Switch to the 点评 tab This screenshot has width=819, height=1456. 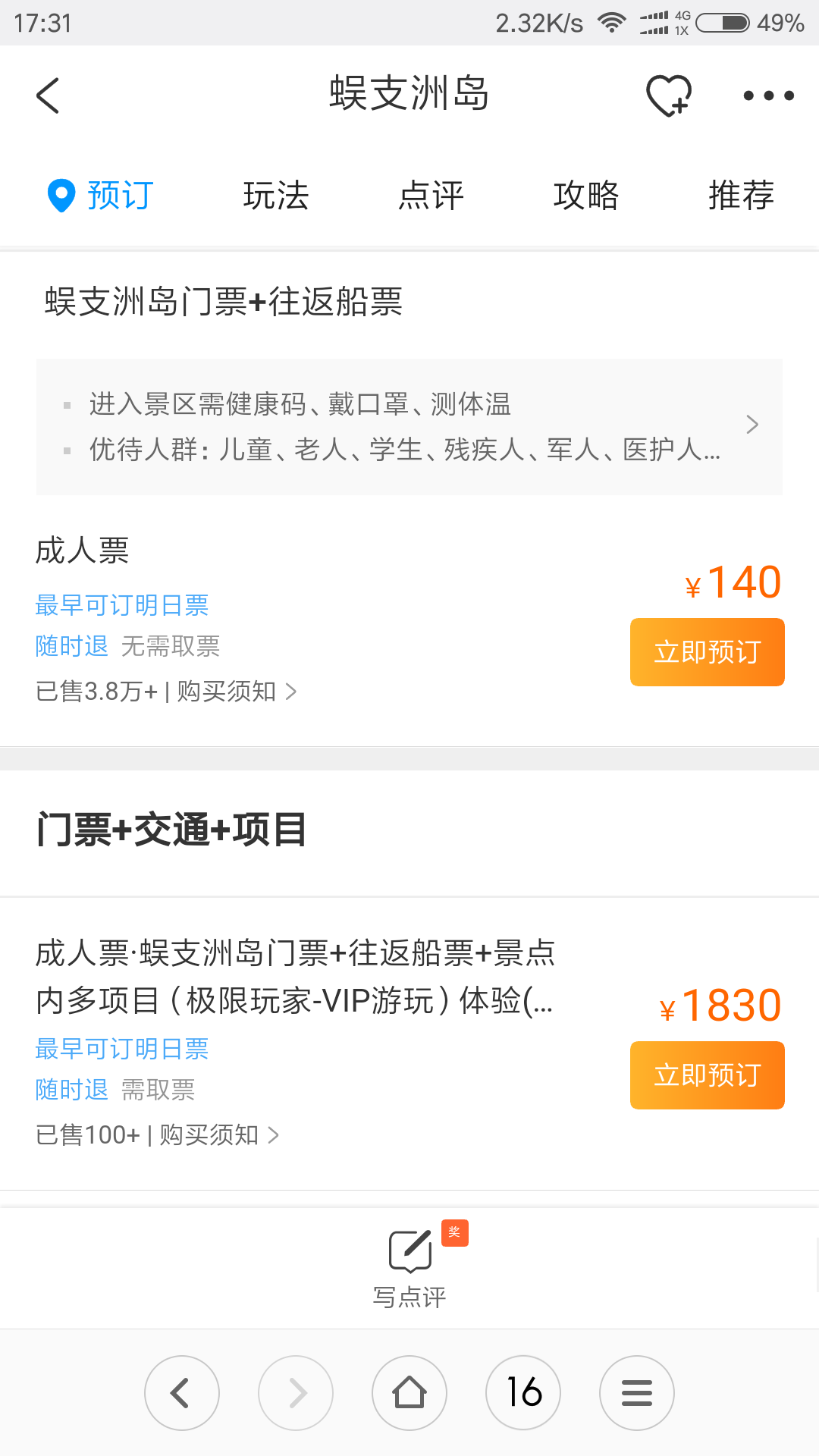tap(431, 196)
